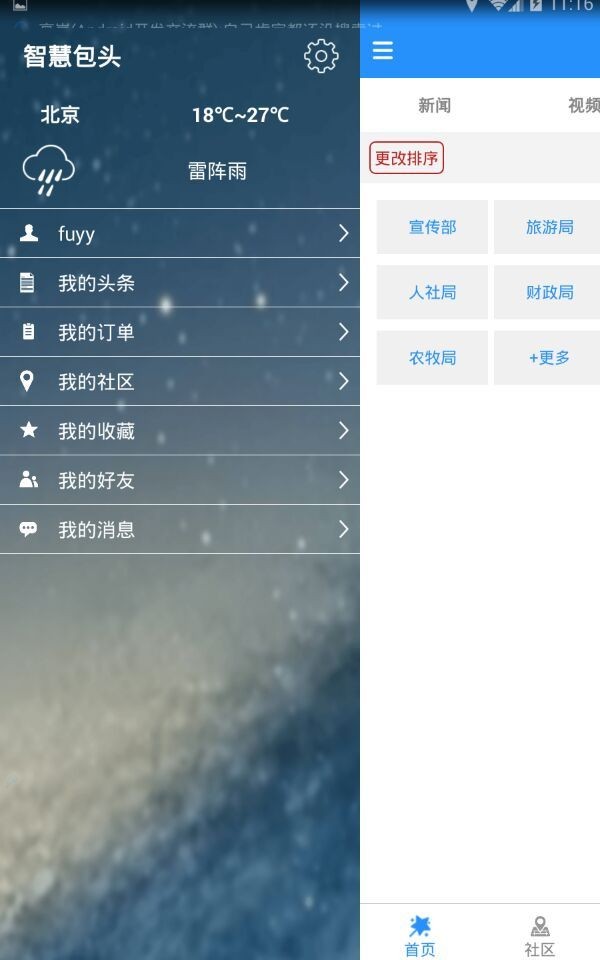Choose the 农牧局 tile
Screen dimensions: 600x960
tap(432, 357)
